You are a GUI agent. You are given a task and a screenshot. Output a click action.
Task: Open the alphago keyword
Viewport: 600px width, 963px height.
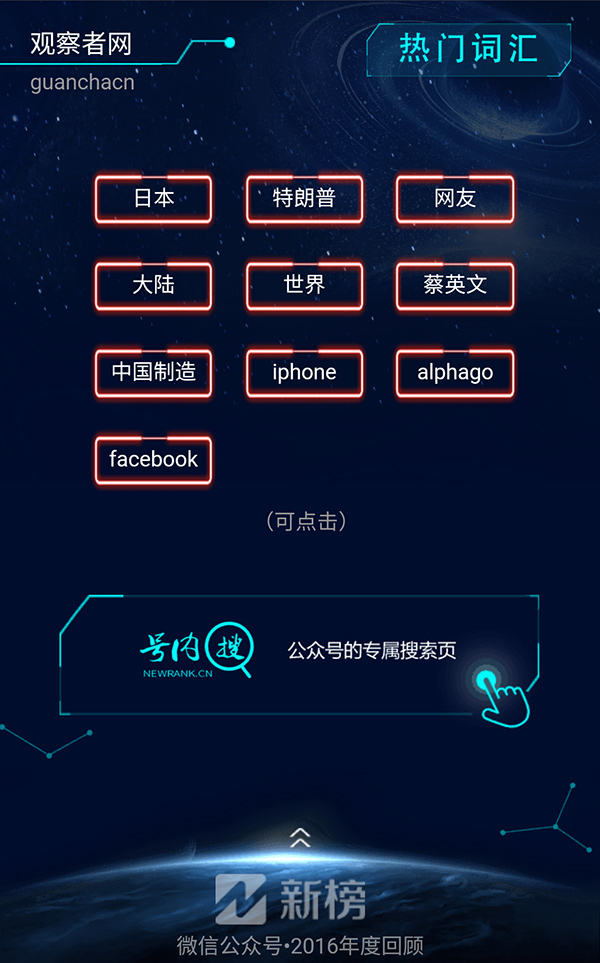coord(455,373)
